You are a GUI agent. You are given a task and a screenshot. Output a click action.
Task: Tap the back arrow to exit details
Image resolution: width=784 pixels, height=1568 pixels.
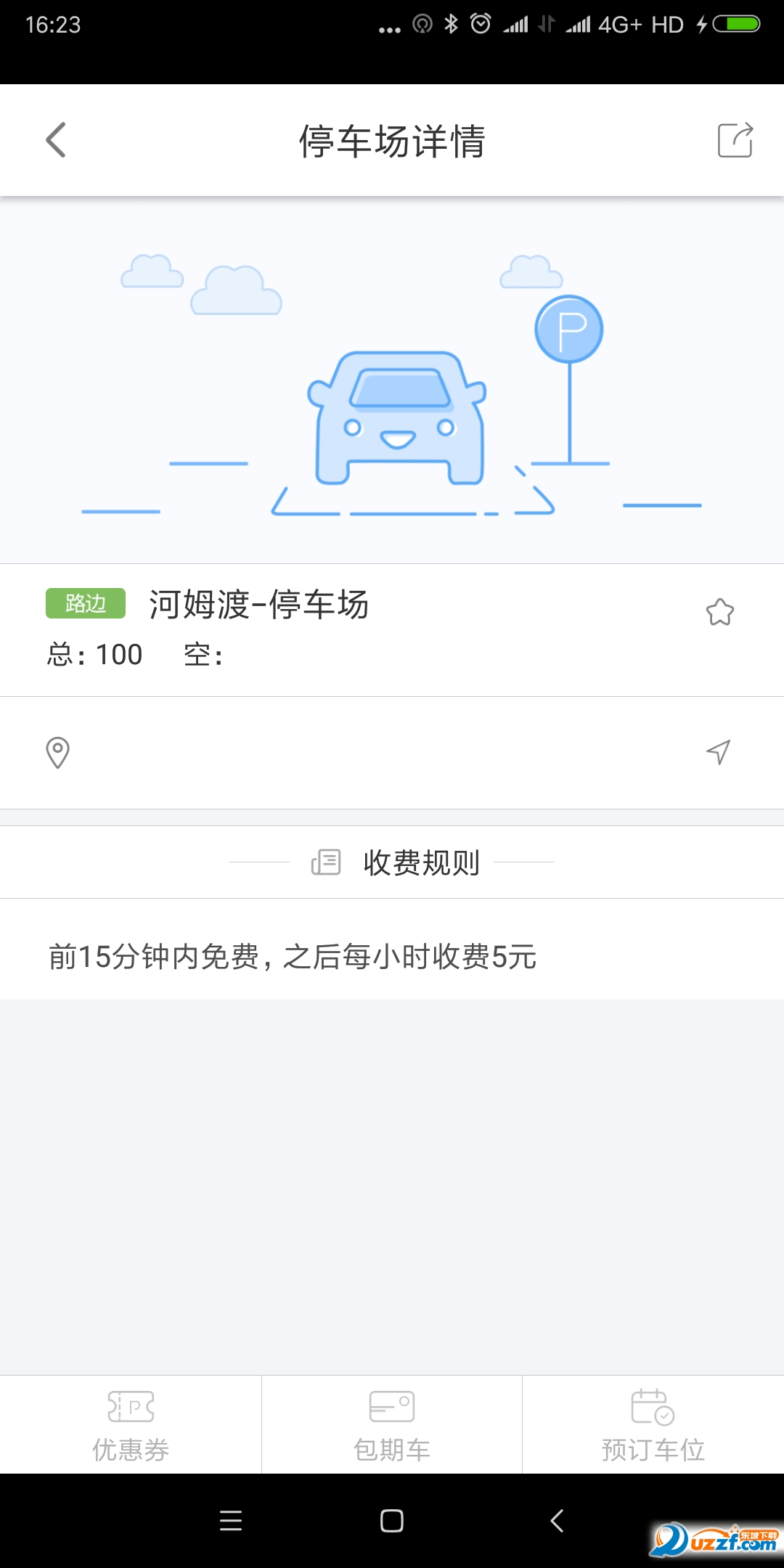pos(55,141)
